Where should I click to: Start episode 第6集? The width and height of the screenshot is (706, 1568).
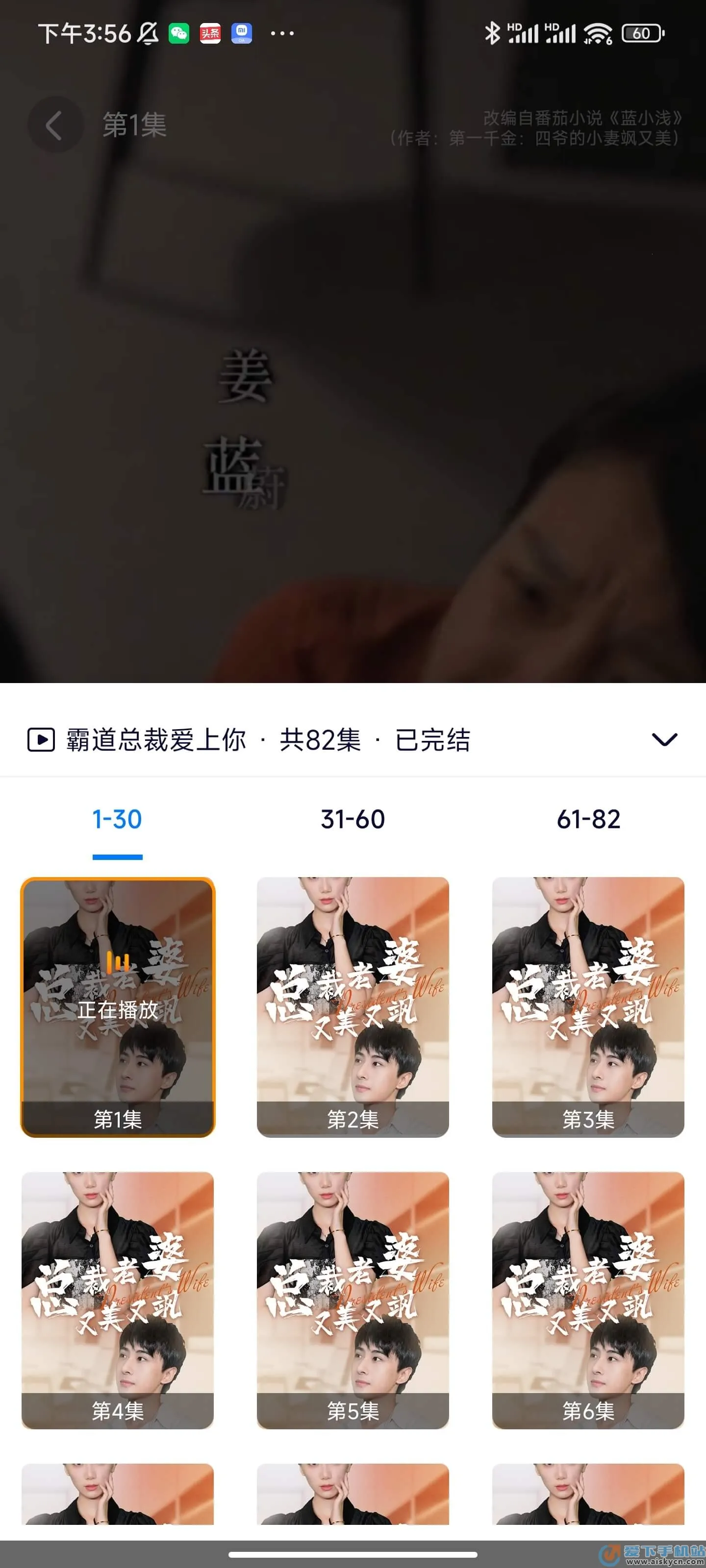coord(588,1300)
